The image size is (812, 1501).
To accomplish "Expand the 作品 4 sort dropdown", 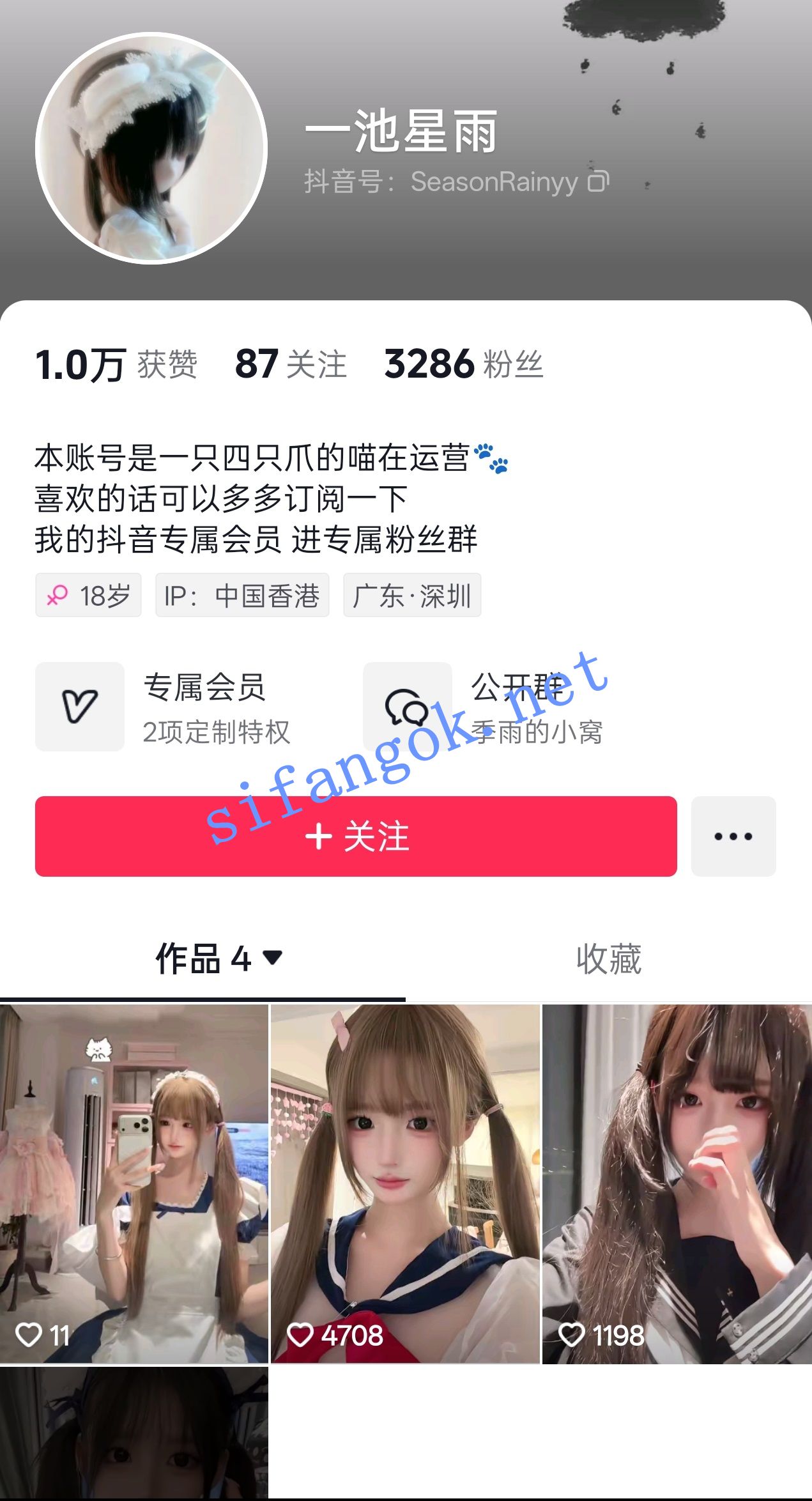I will pyautogui.click(x=272, y=958).
